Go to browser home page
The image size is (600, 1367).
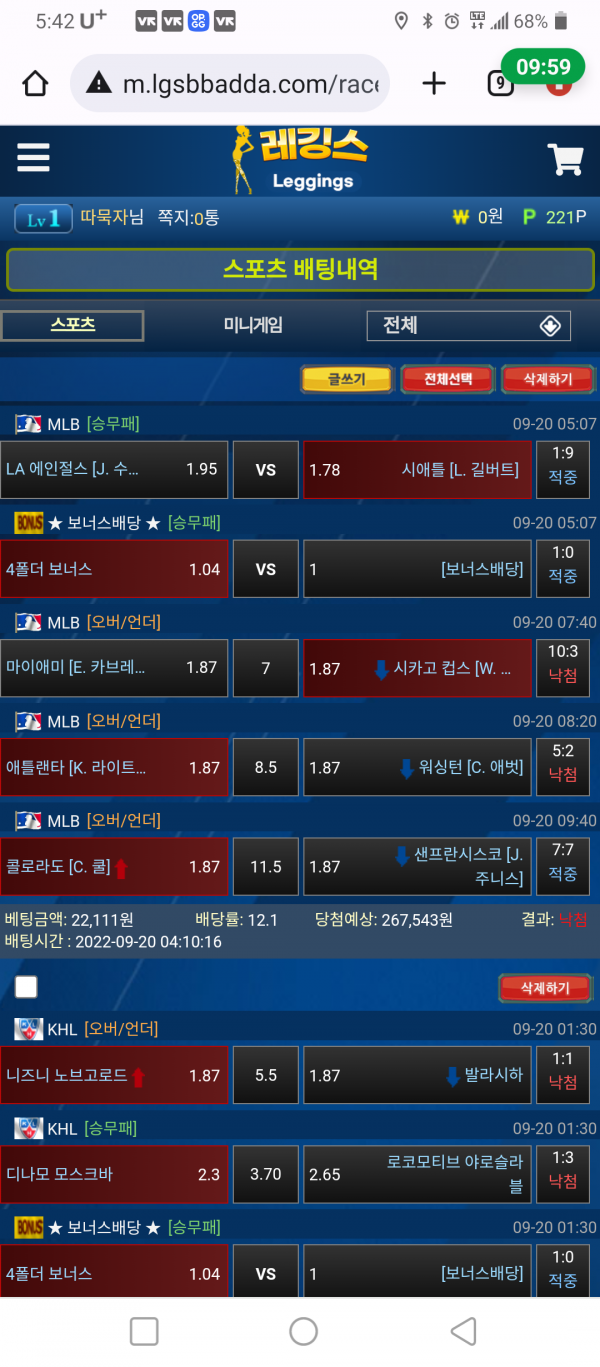click(x=36, y=84)
